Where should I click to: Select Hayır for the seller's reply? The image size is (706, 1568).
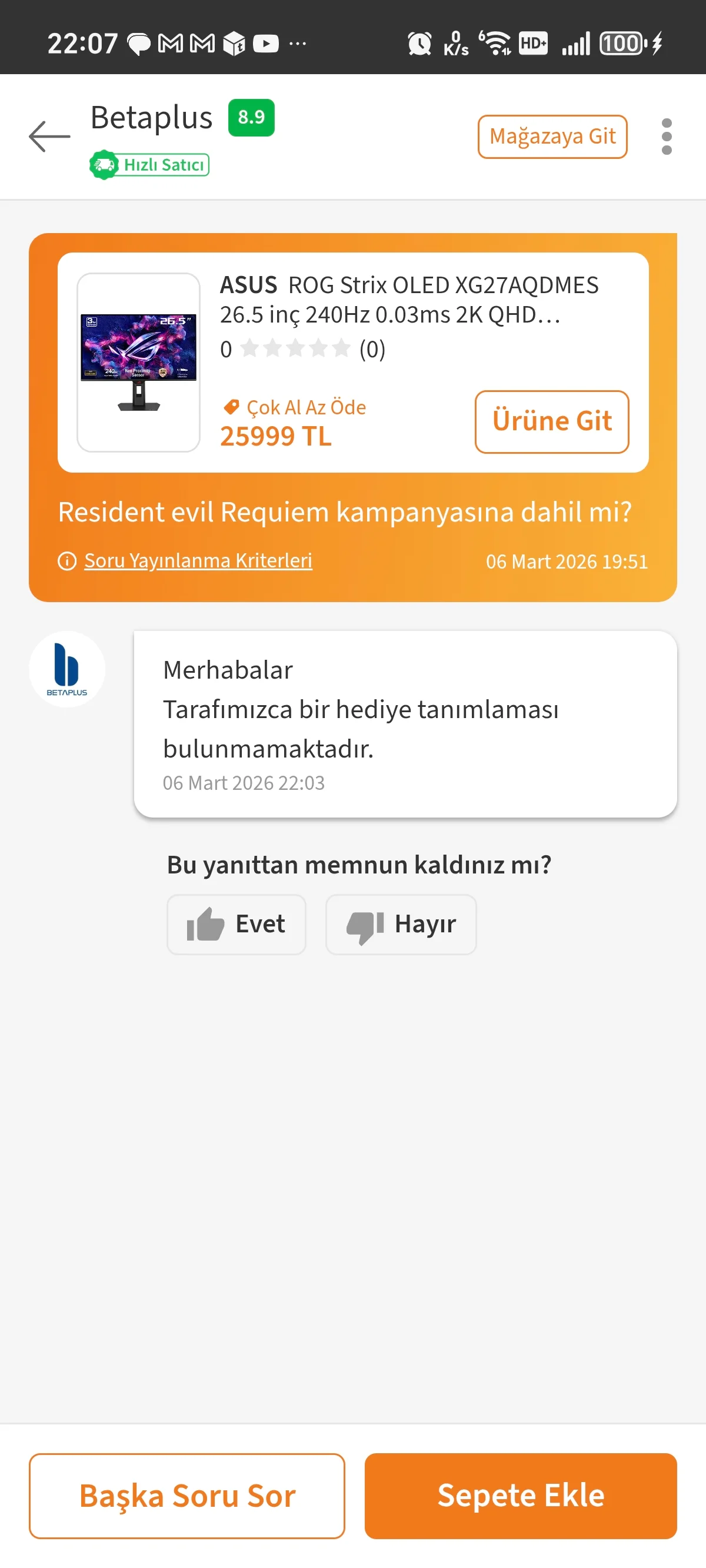pos(401,924)
